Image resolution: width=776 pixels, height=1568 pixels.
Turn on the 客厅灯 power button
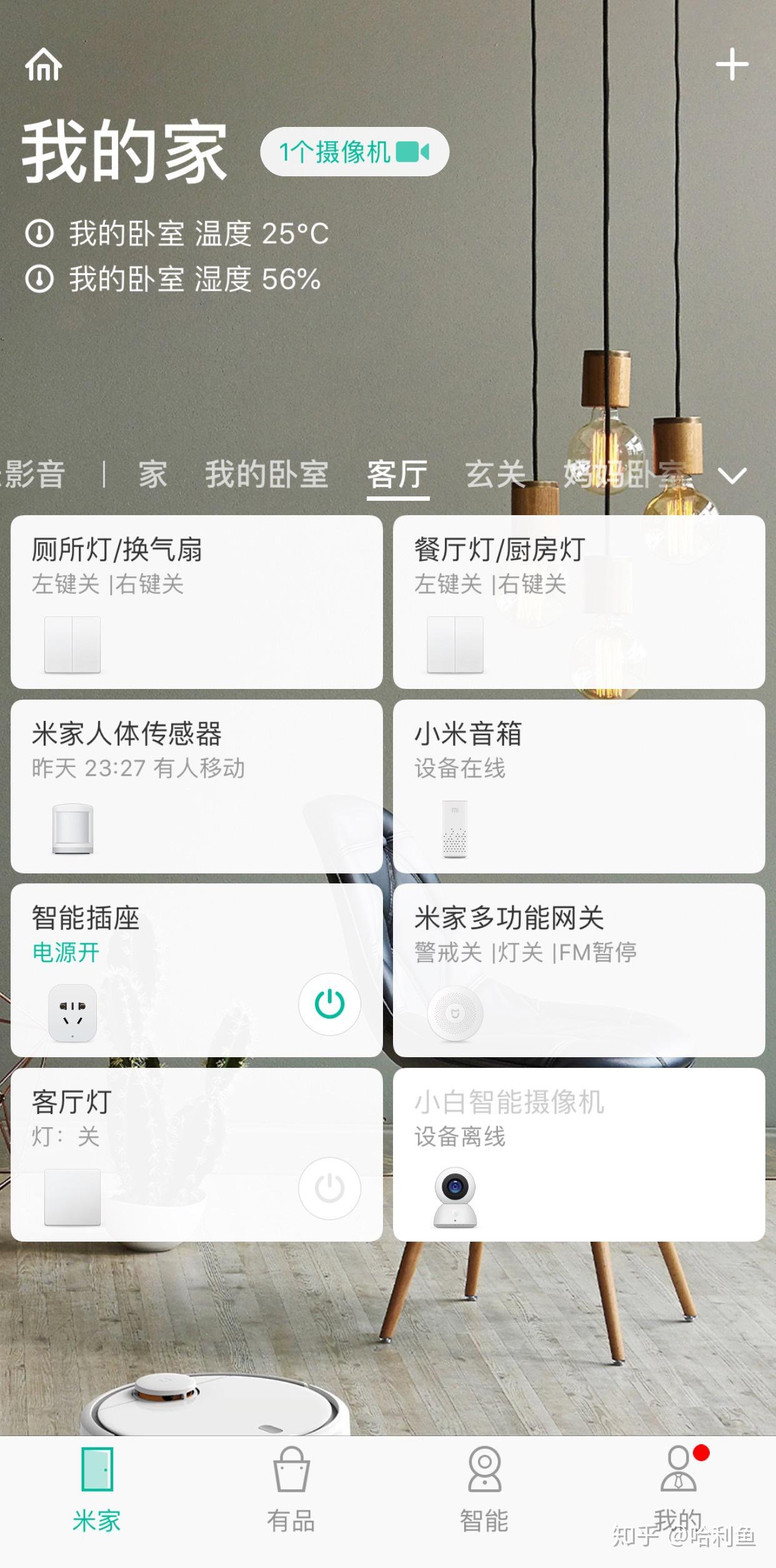[x=329, y=1188]
